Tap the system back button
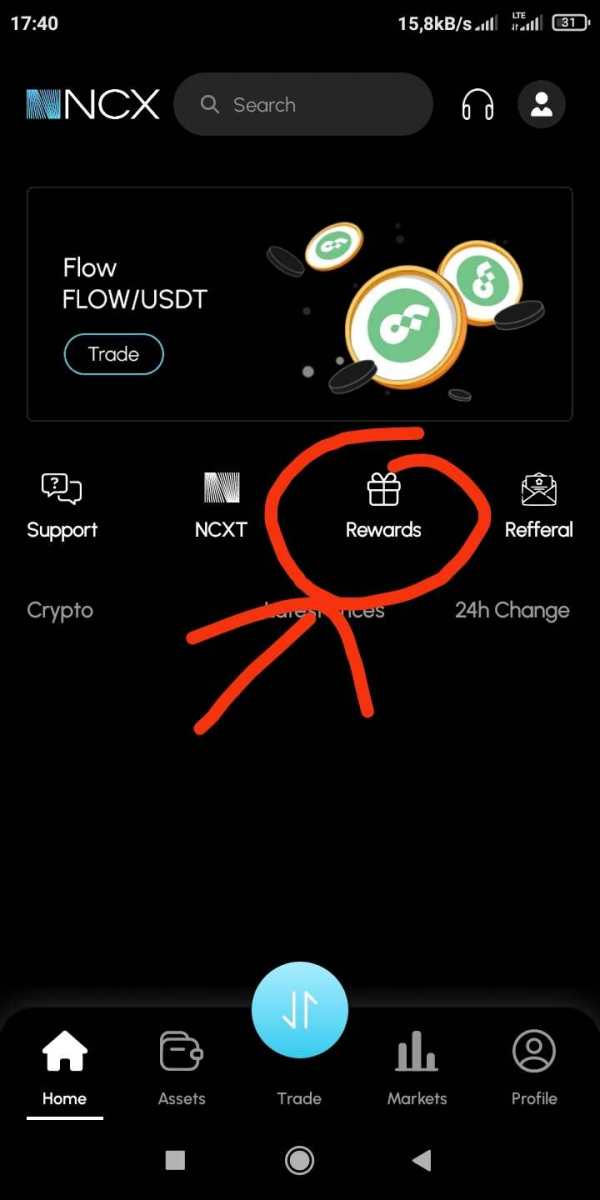 point(422,1160)
